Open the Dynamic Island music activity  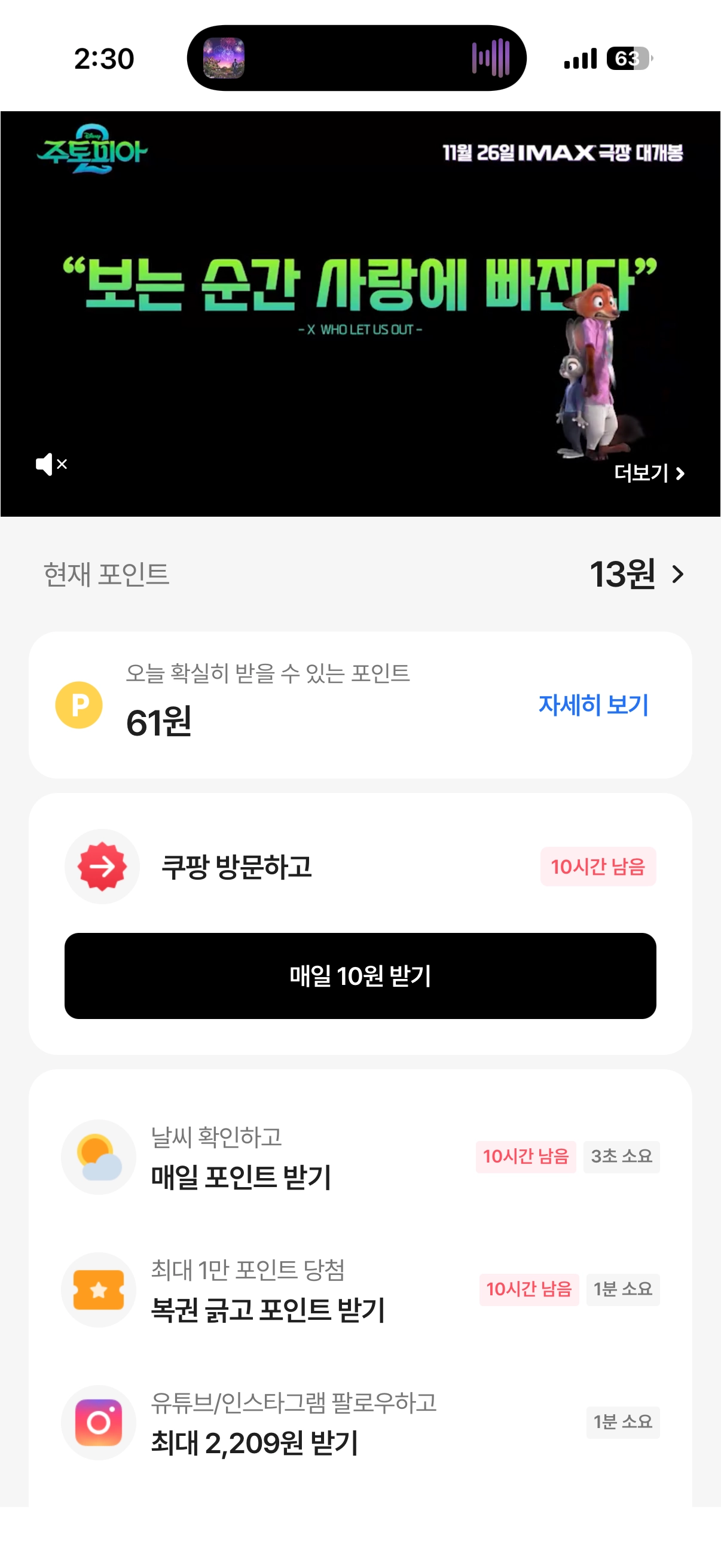356,59
